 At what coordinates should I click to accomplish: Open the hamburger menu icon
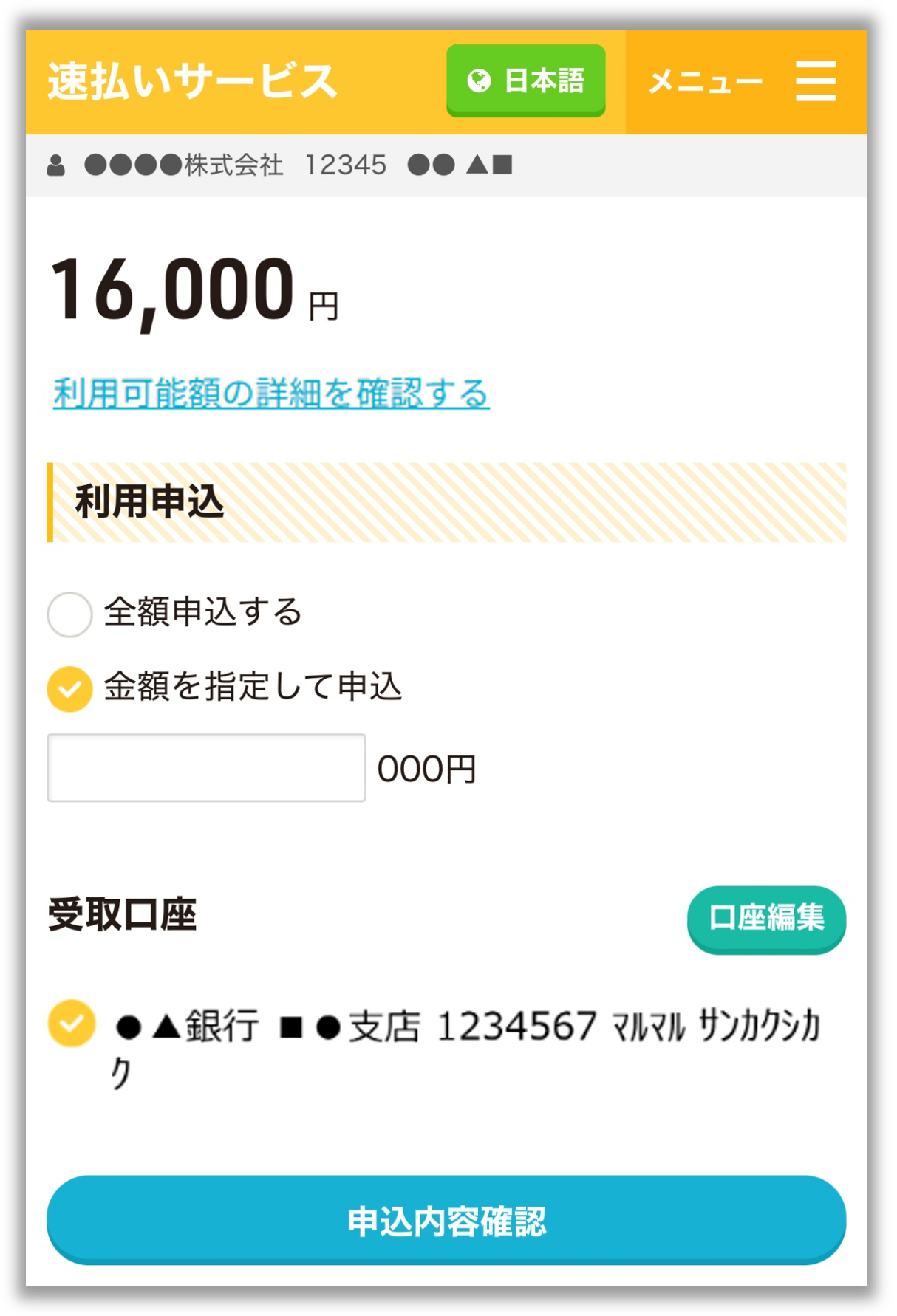pyautogui.click(x=815, y=81)
